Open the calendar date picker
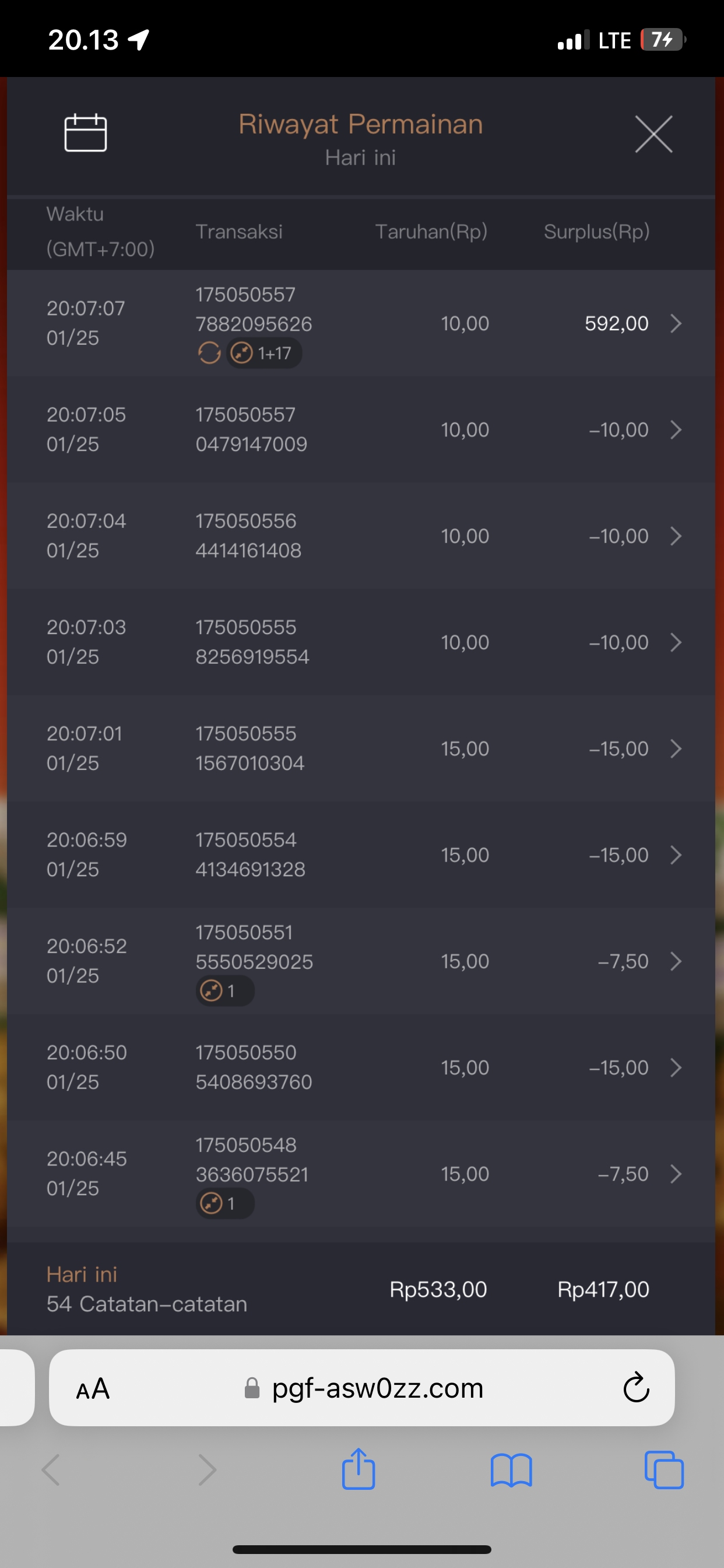Image resolution: width=724 pixels, height=1568 pixels. [x=86, y=132]
